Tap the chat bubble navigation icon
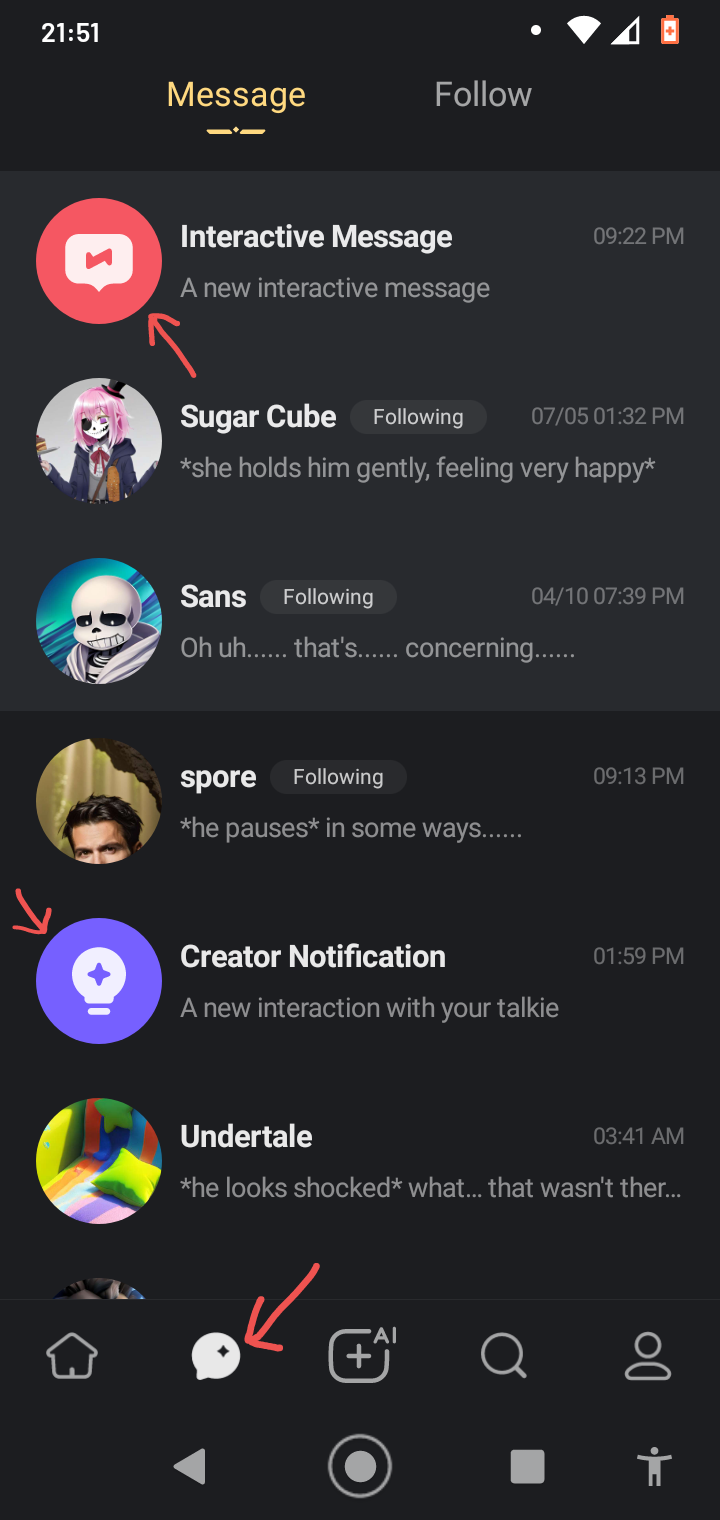 [x=216, y=1357]
